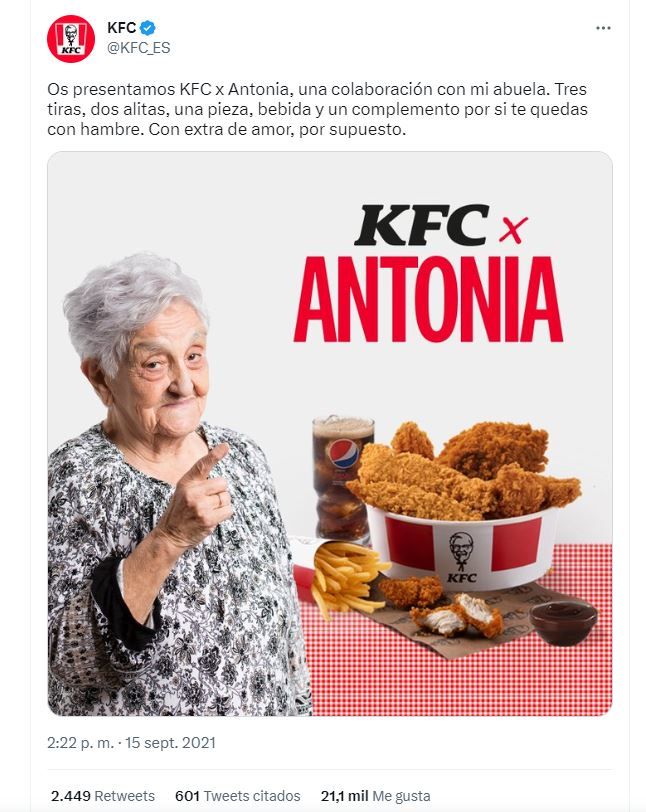Open the KFC x Antonia image
This screenshot has width=646, height=812.
coord(330,433)
